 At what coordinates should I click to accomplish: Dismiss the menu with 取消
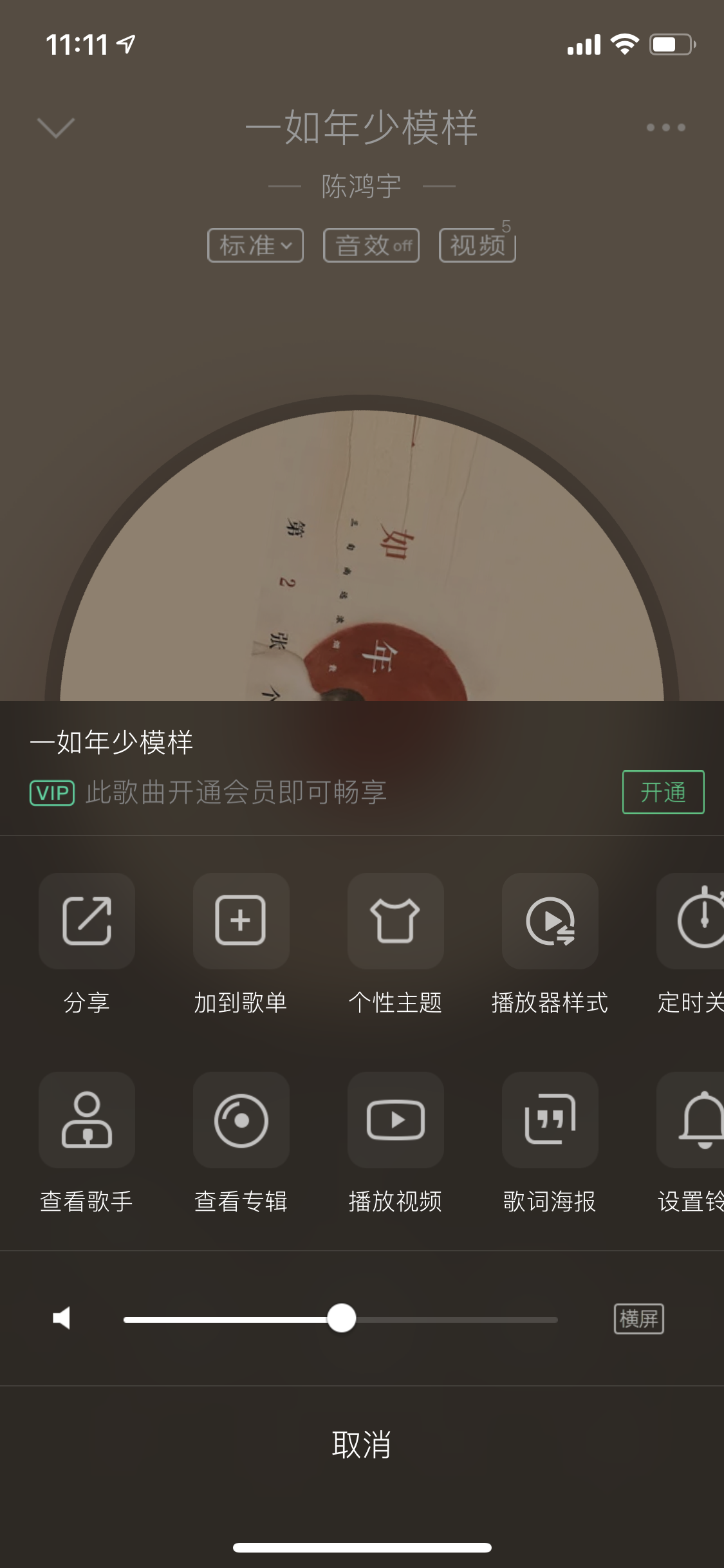362,1444
